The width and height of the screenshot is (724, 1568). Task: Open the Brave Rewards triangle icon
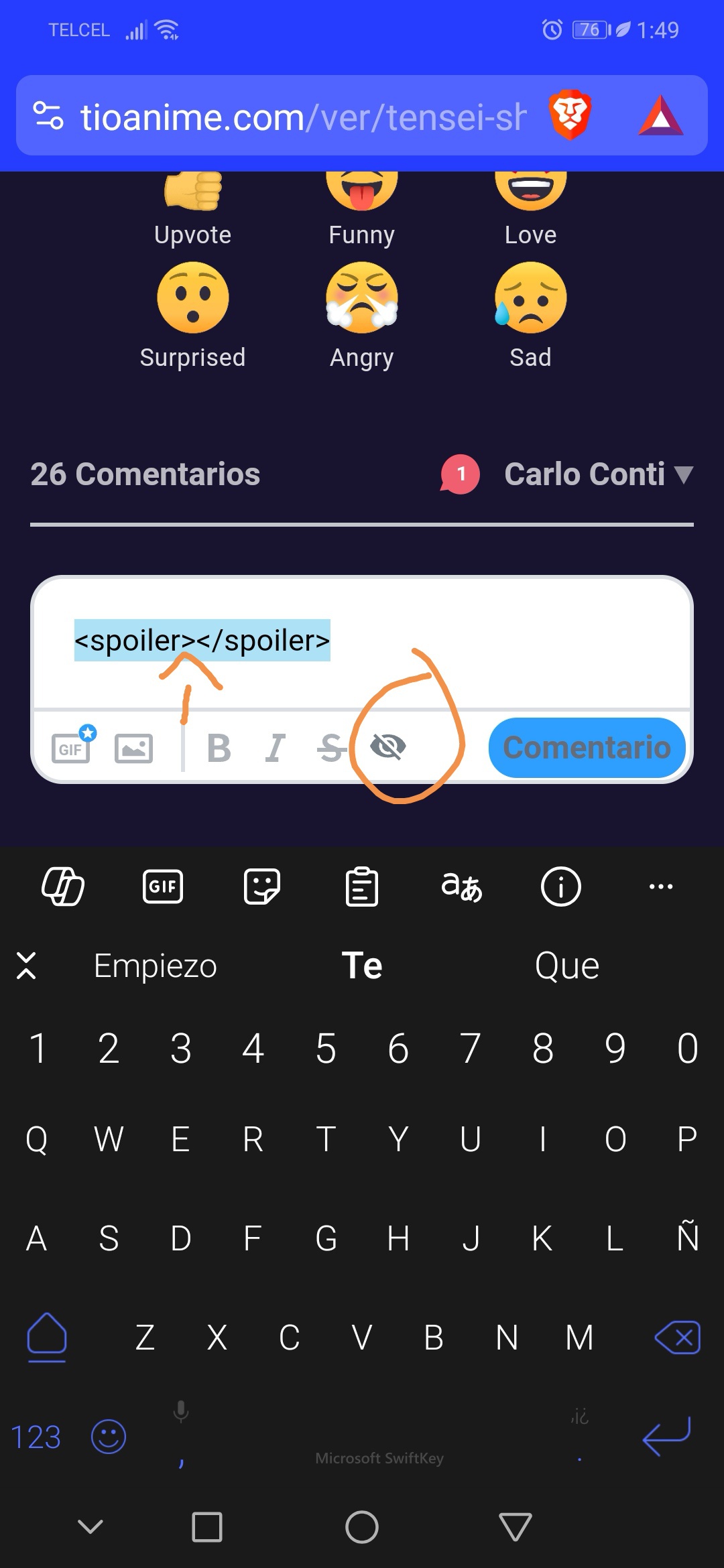[660, 116]
